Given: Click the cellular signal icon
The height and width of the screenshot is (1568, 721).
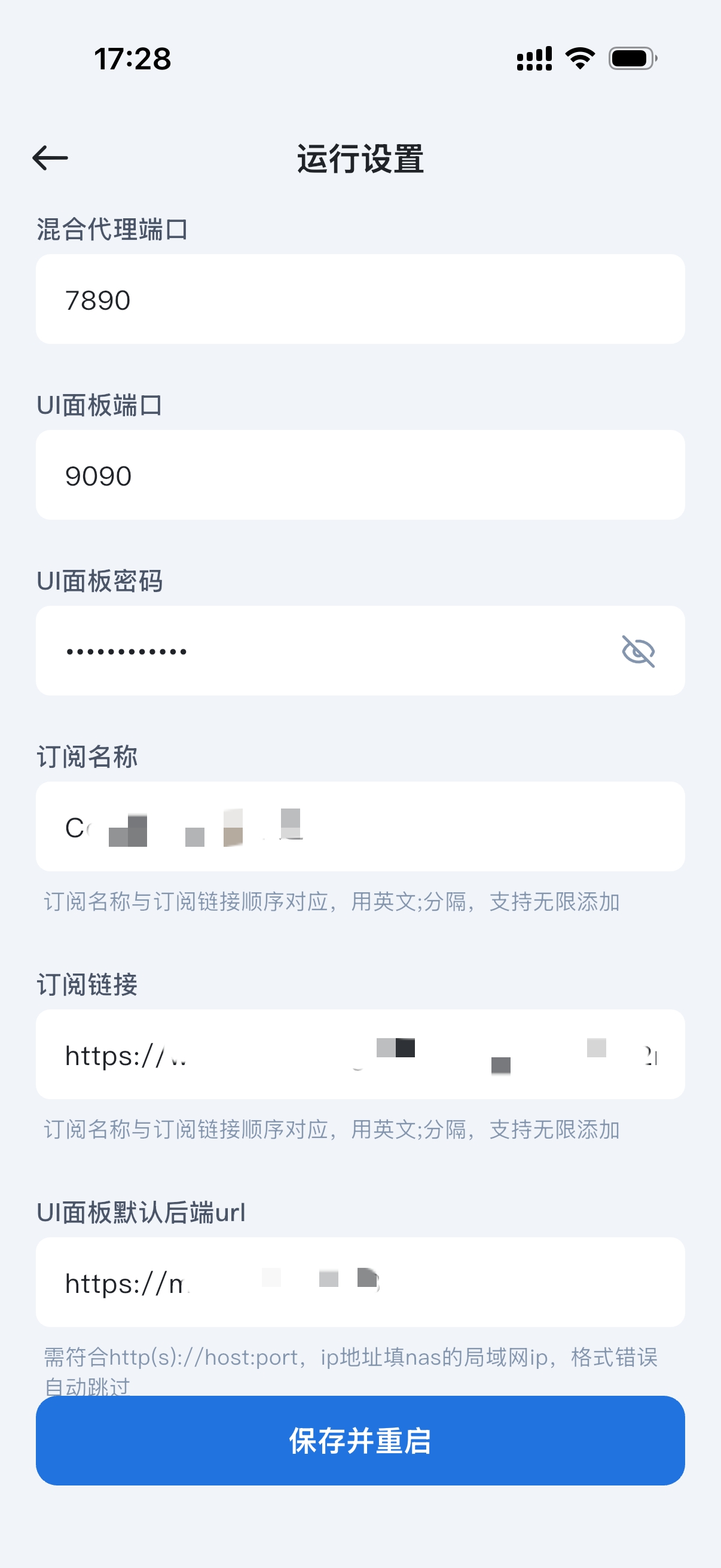Looking at the screenshot, I should point(533,58).
